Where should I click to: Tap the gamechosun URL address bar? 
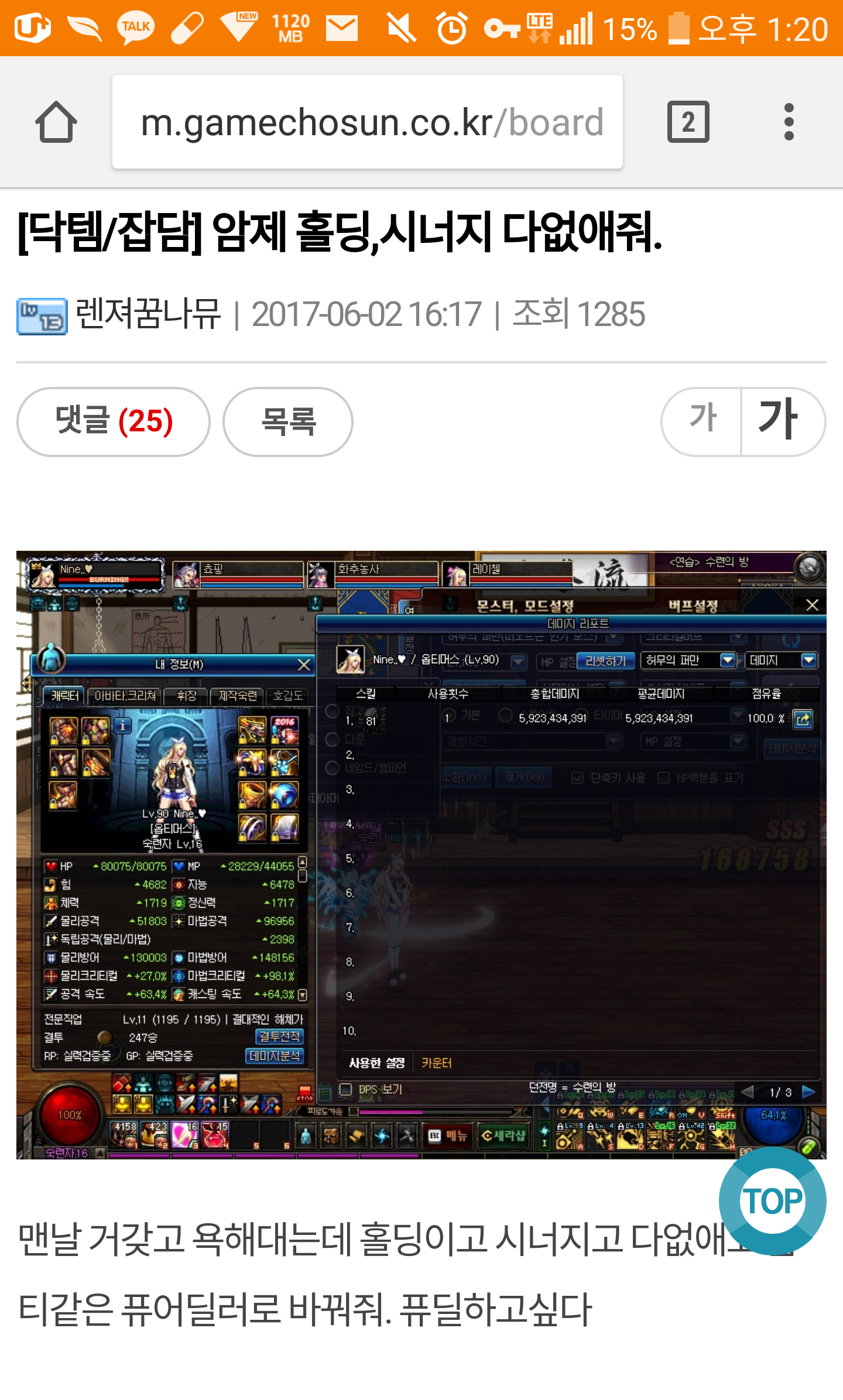[368, 122]
